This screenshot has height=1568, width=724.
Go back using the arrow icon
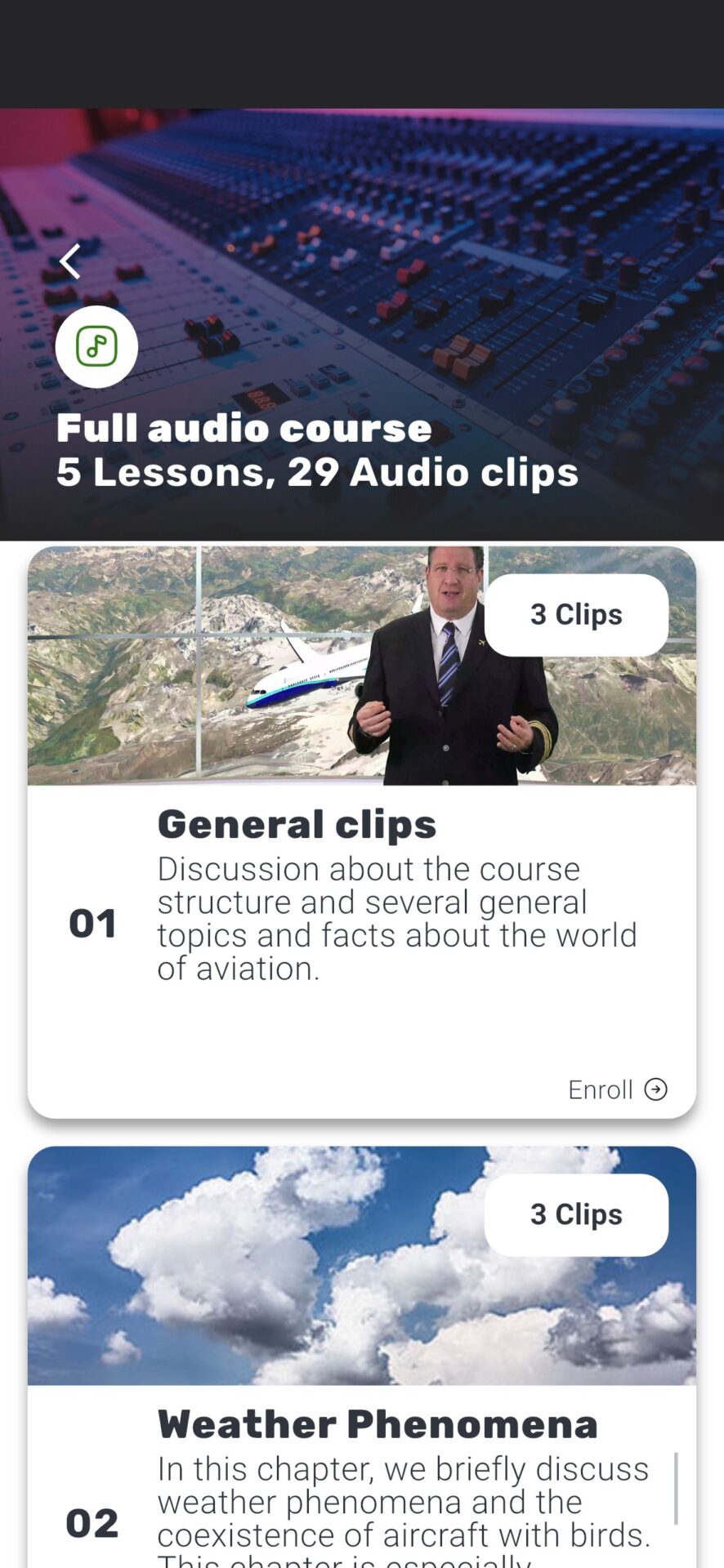(70, 261)
